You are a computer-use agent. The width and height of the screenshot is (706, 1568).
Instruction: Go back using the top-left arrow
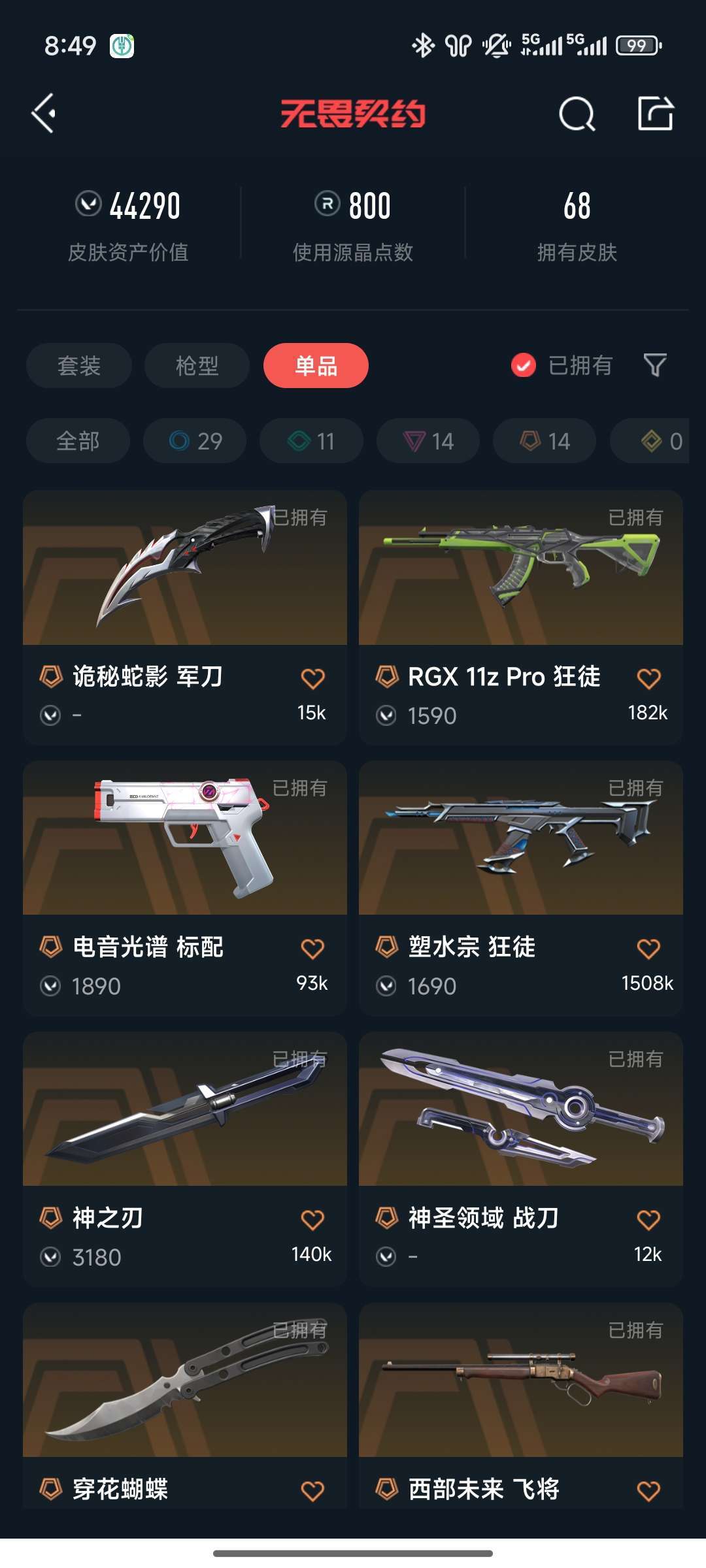[x=43, y=114]
